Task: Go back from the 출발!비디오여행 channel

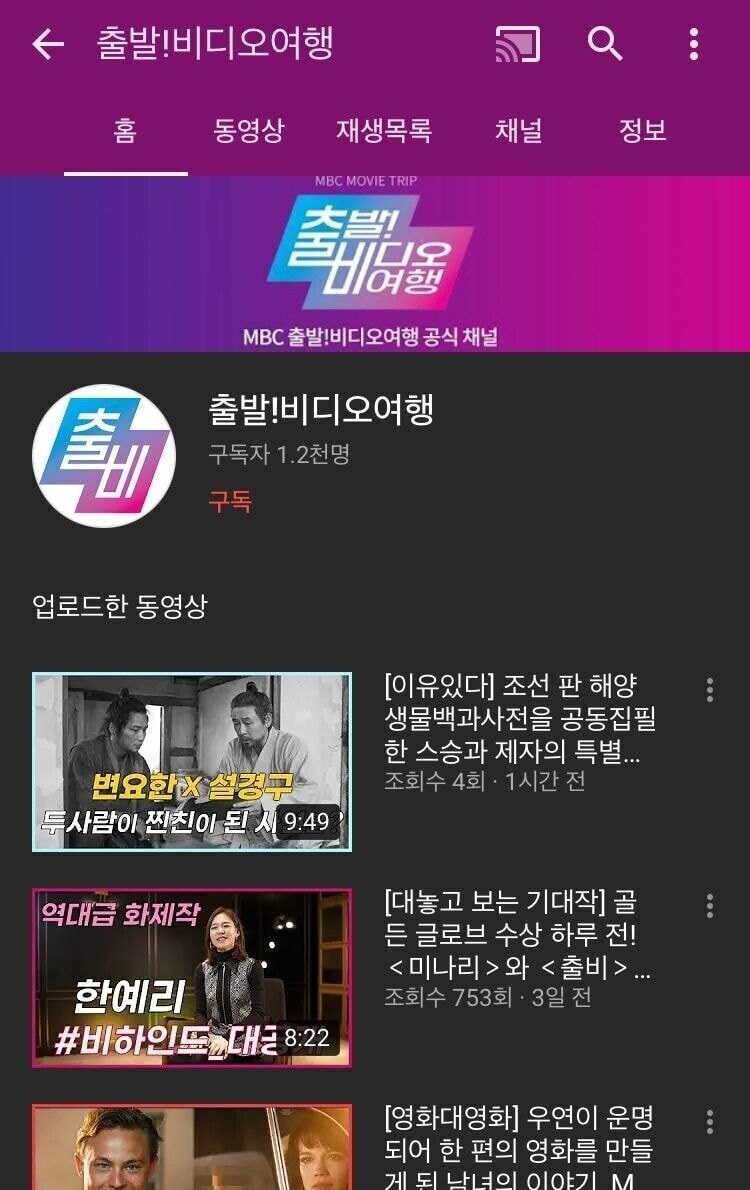Action: [48, 44]
